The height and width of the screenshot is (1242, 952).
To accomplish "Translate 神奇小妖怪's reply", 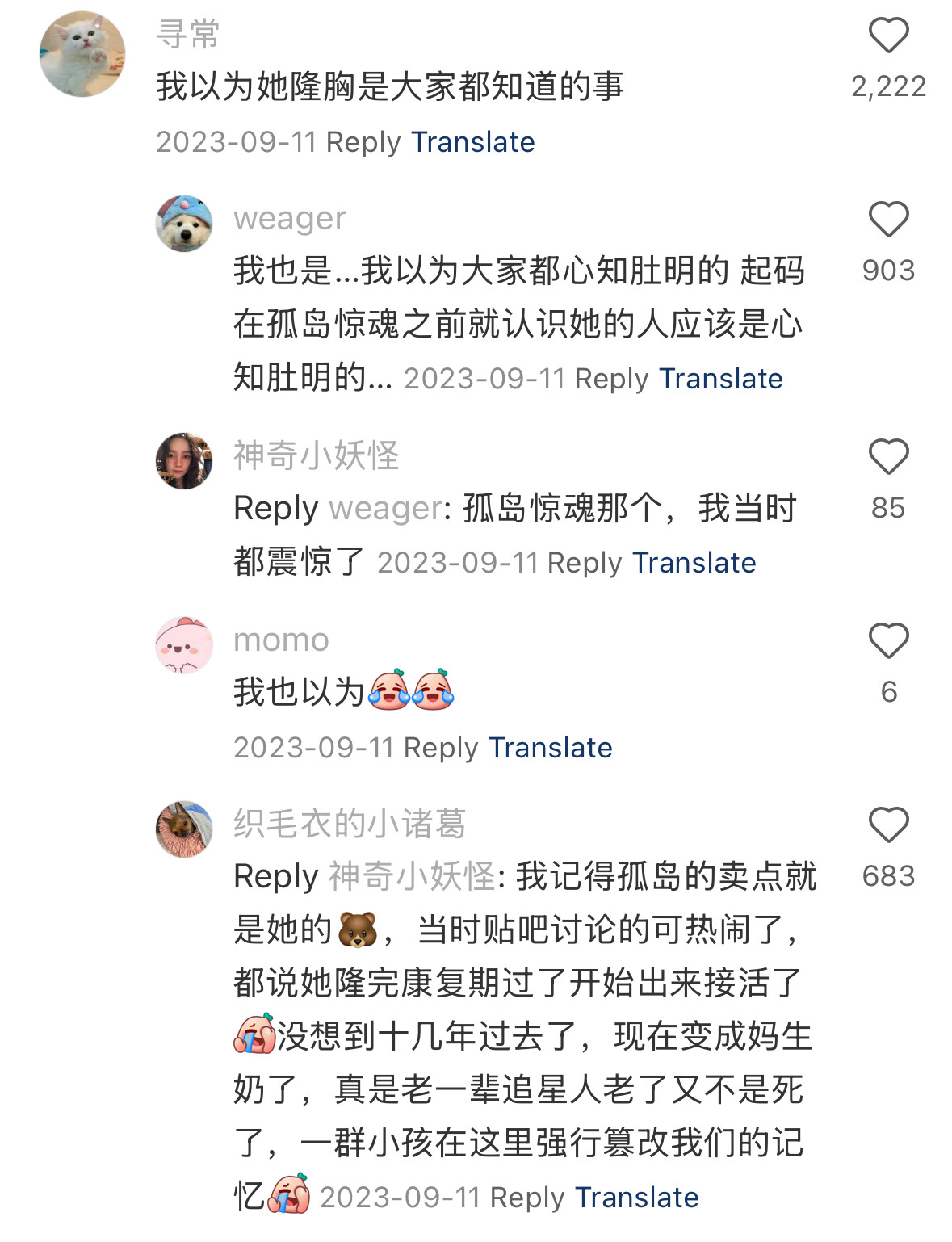I will click(x=694, y=563).
